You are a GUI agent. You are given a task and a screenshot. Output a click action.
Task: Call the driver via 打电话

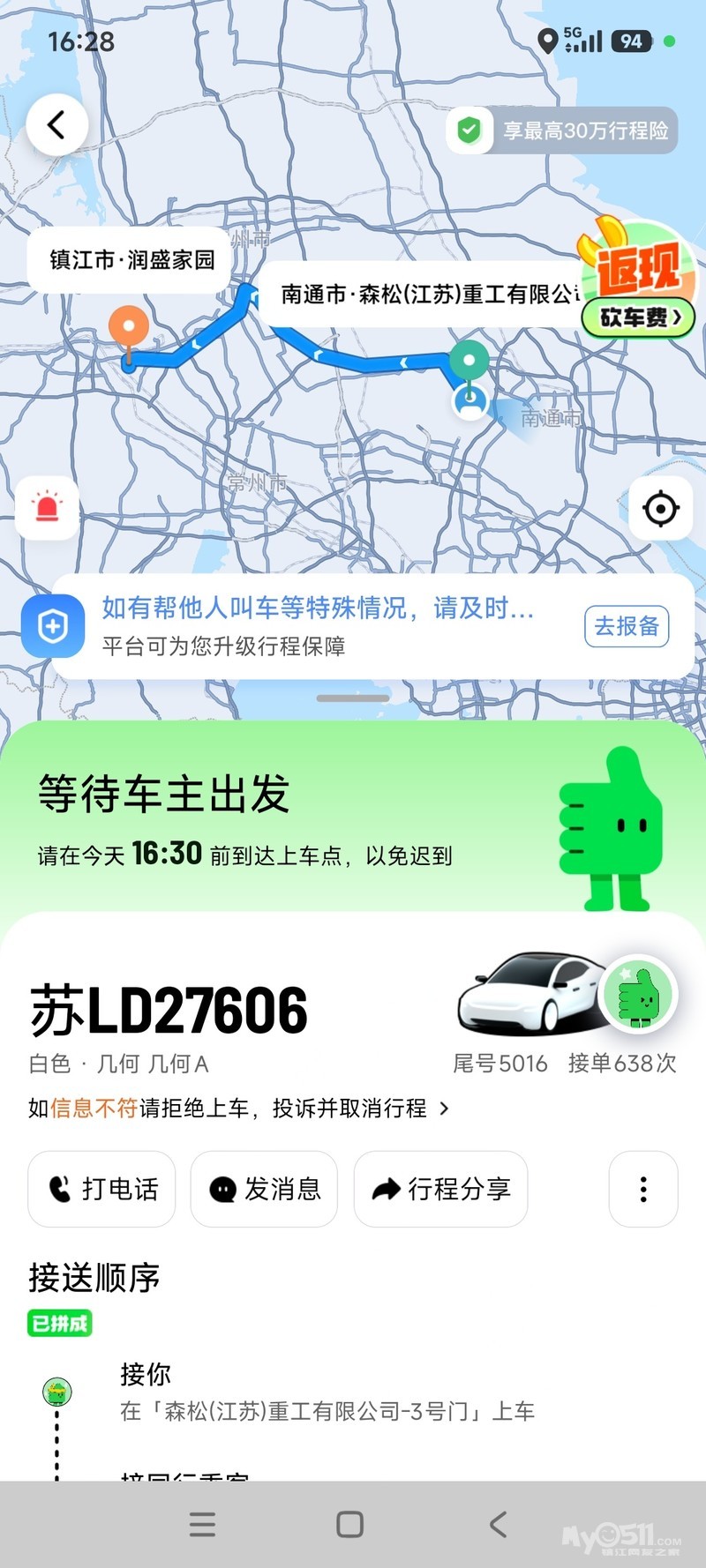click(101, 1189)
